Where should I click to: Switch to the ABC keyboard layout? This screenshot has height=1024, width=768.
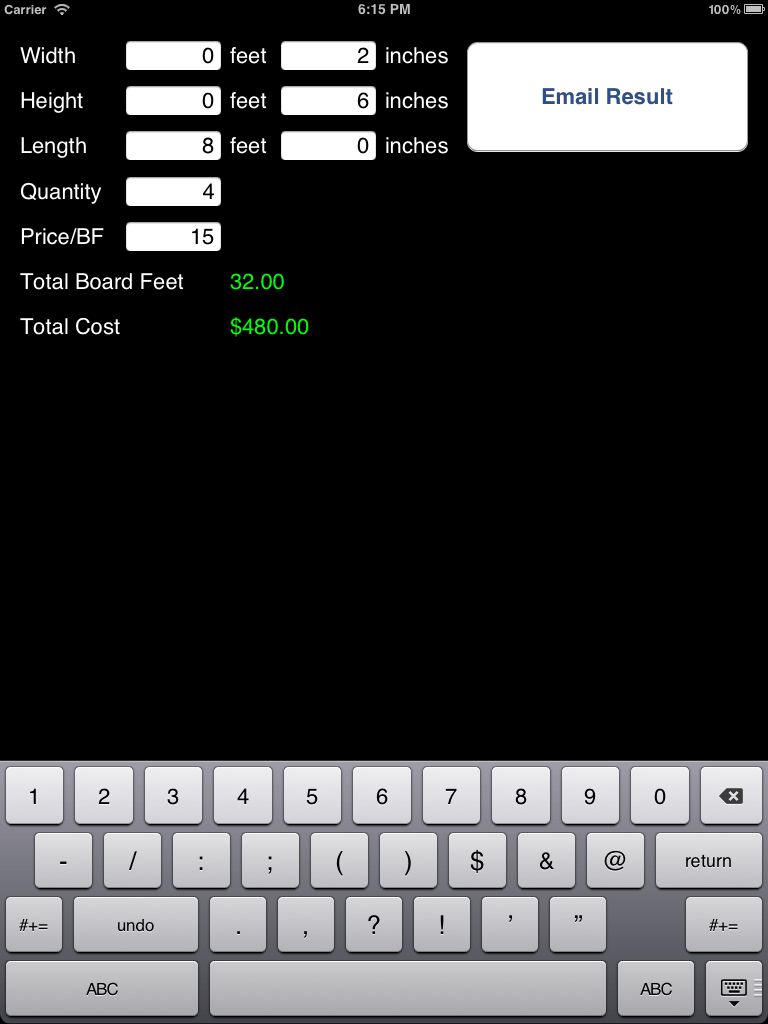tap(100, 988)
